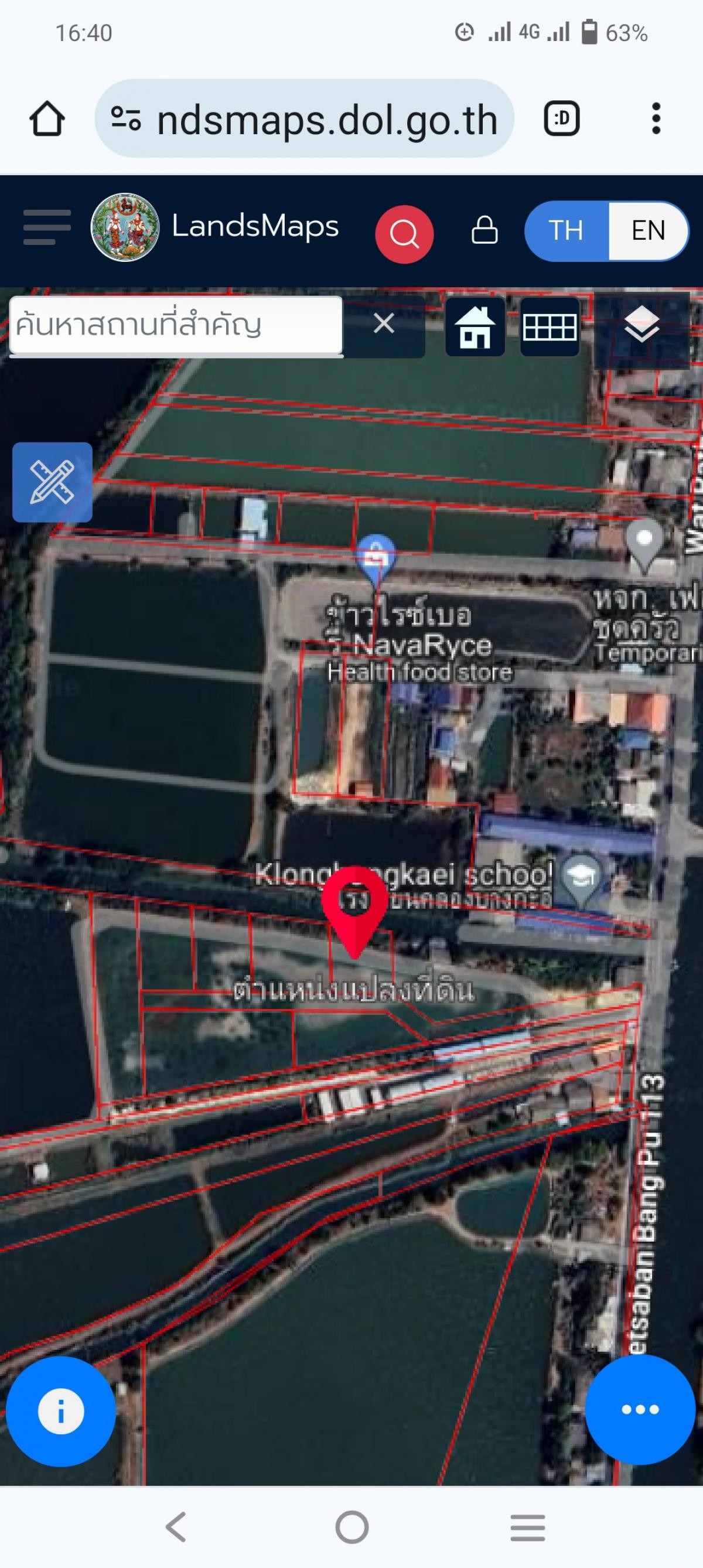Clear the place search box
The image size is (703, 1568).
tap(384, 324)
